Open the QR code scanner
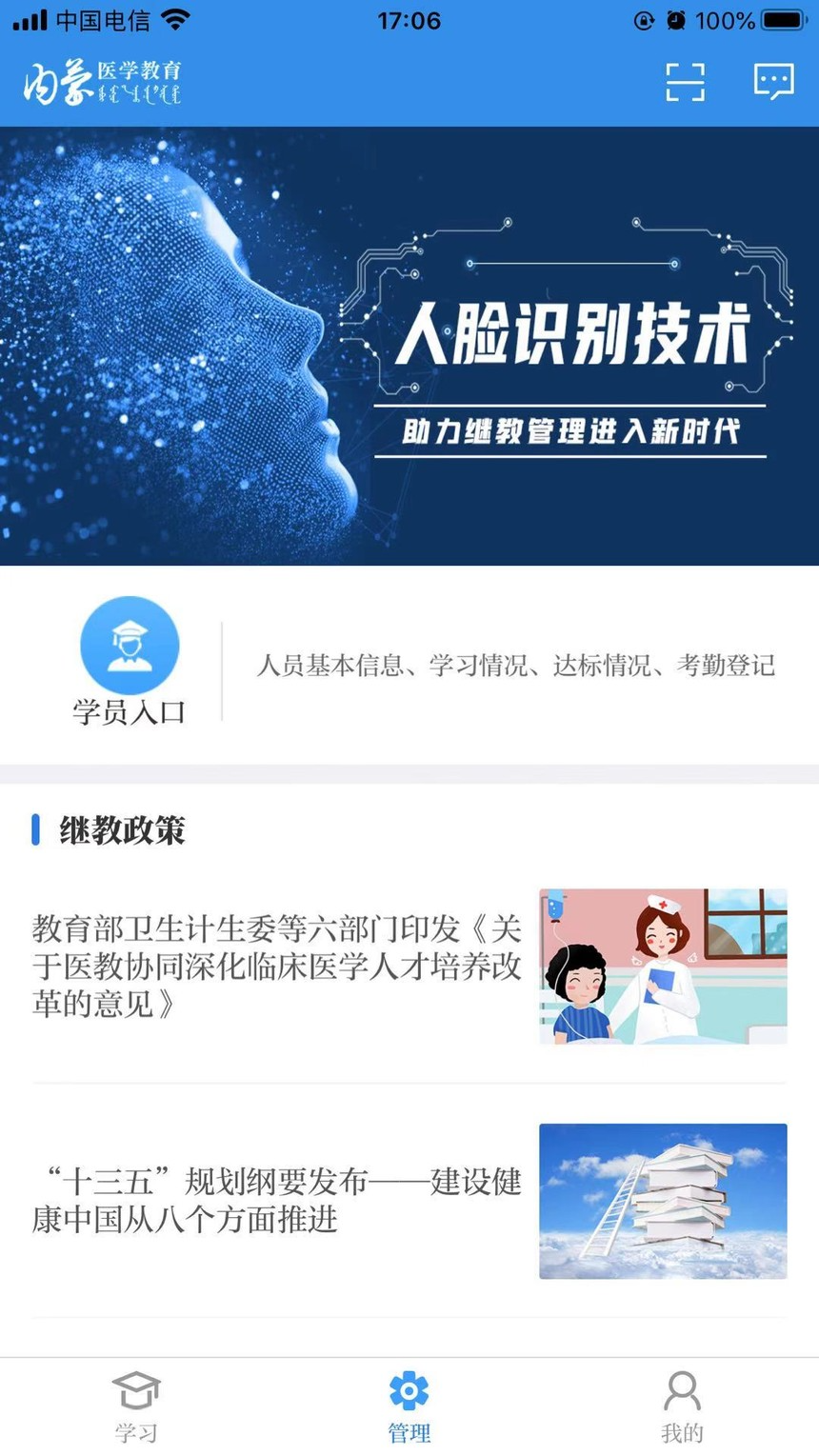Image resolution: width=819 pixels, height=1456 pixels. (x=685, y=82)
